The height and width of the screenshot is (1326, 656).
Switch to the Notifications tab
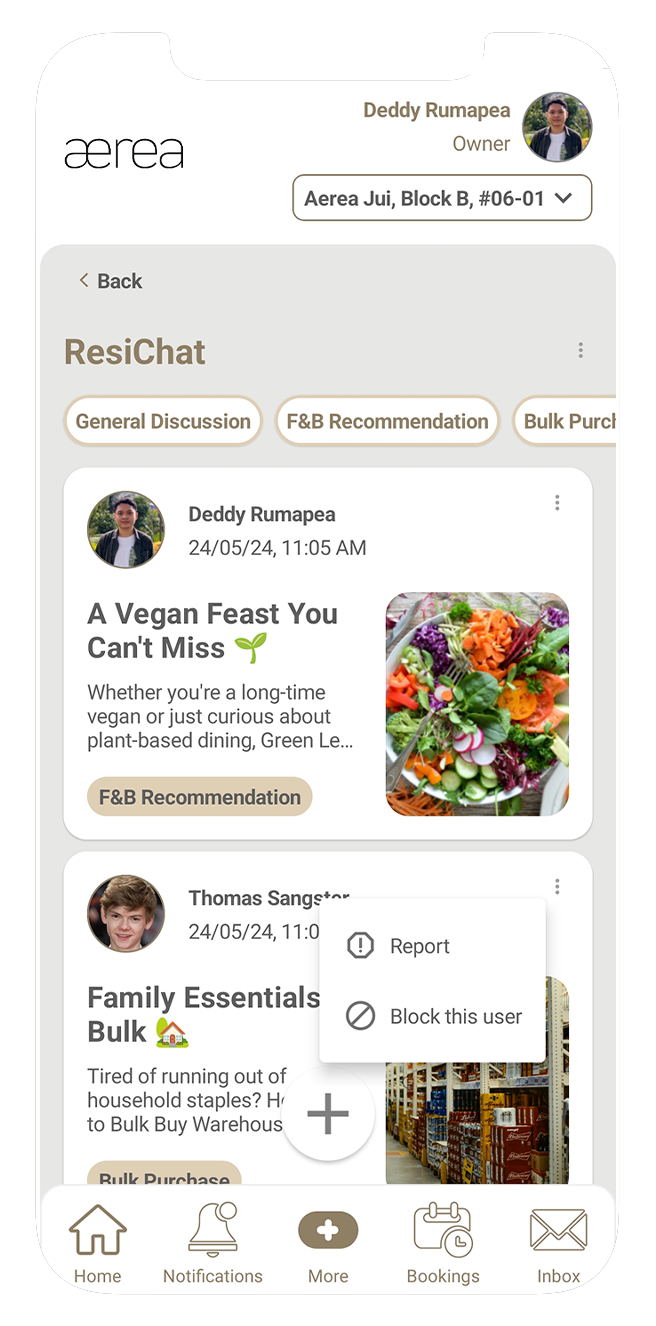point(213,1244)
